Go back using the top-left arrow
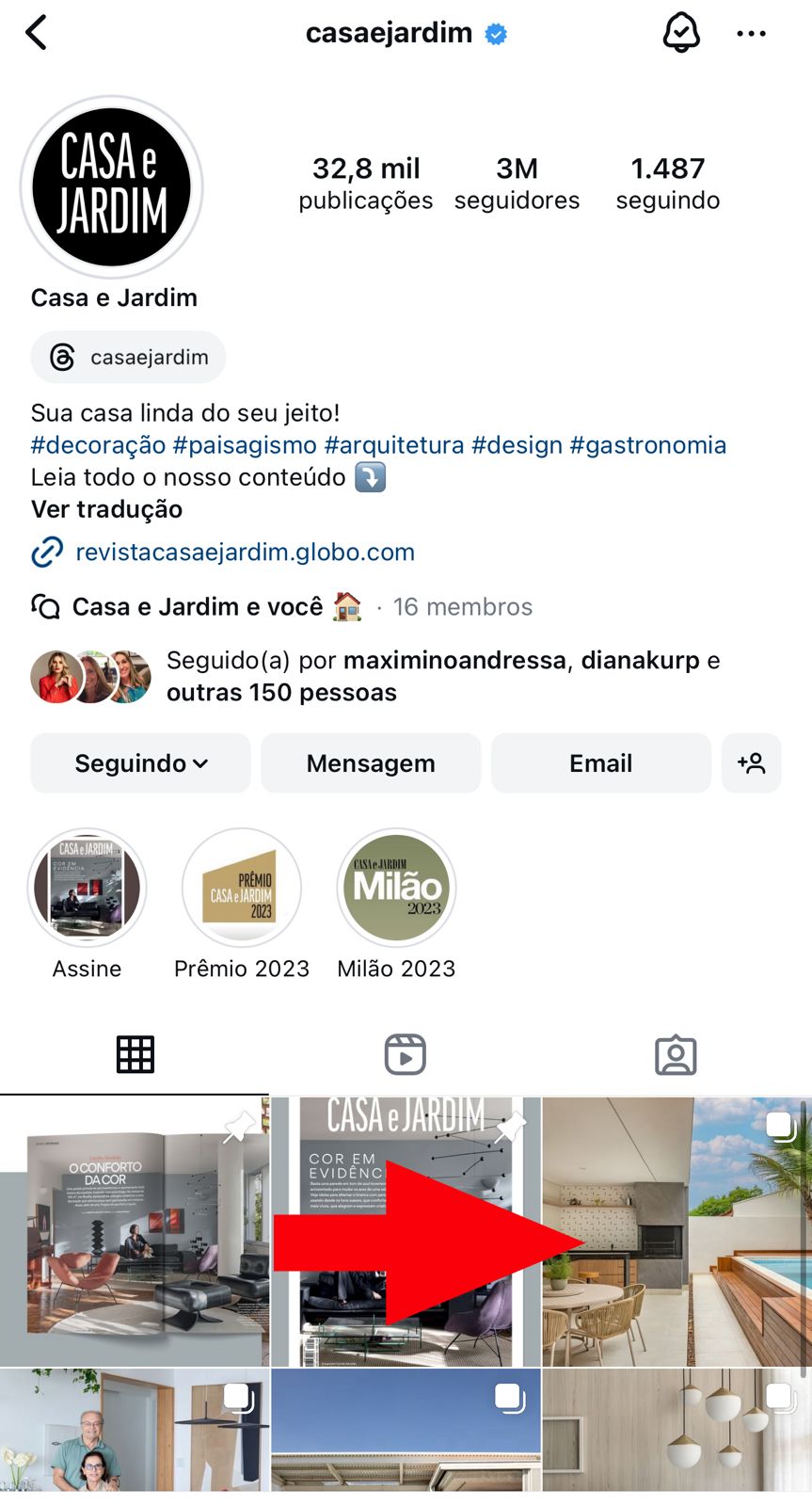Screen dimensions: 812x1506 [36, 33]
